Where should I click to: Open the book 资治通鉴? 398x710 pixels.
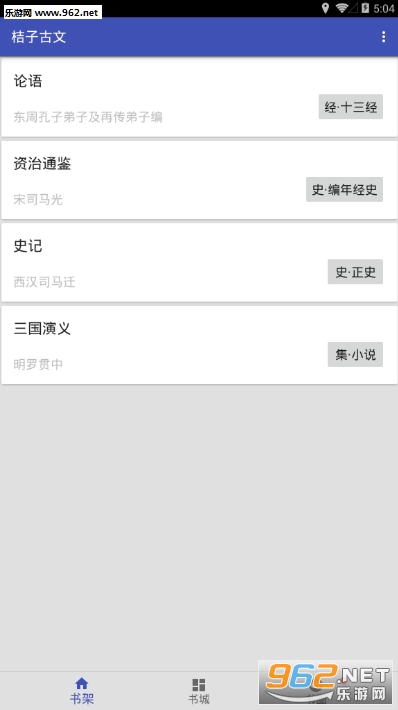[199, 180]
